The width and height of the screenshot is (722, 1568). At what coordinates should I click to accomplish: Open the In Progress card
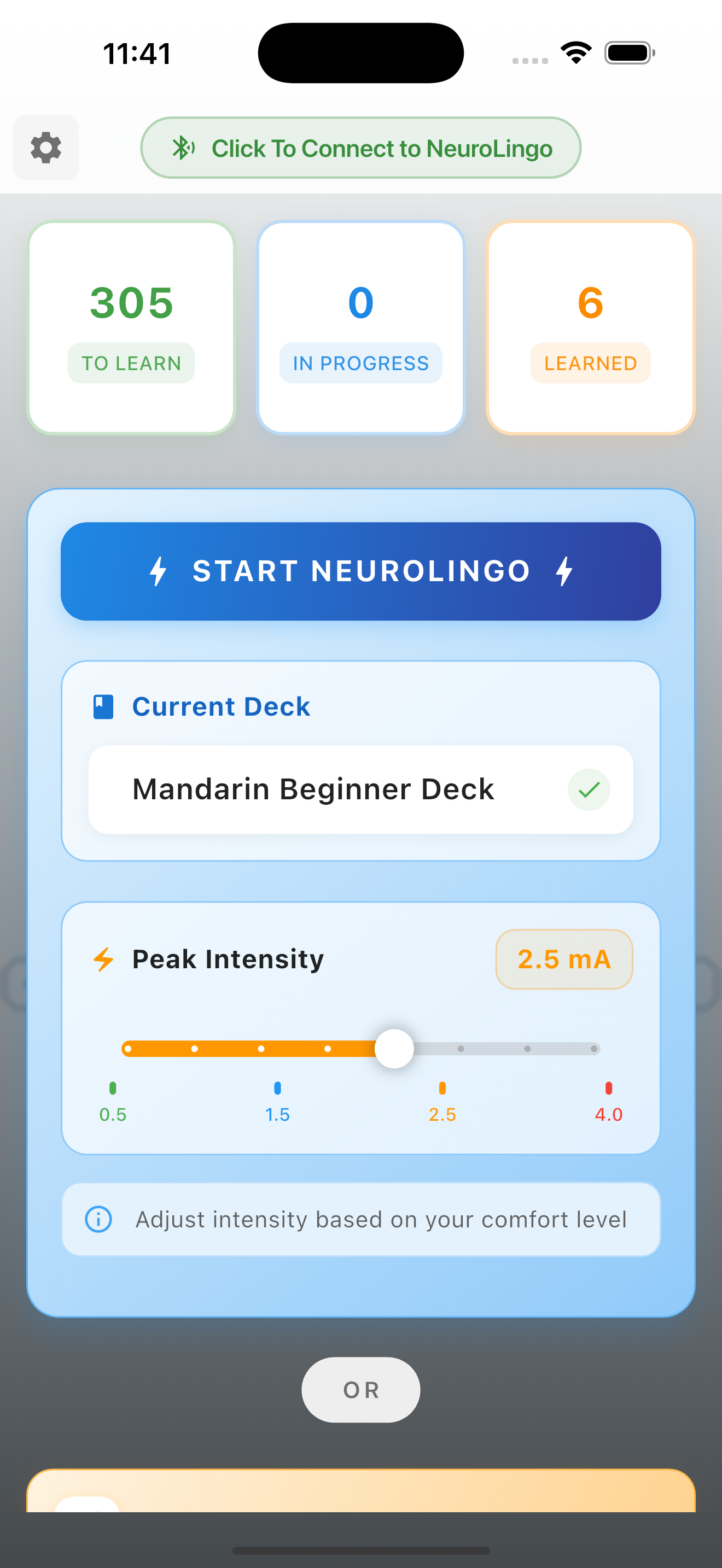click(x=360, y=327)
